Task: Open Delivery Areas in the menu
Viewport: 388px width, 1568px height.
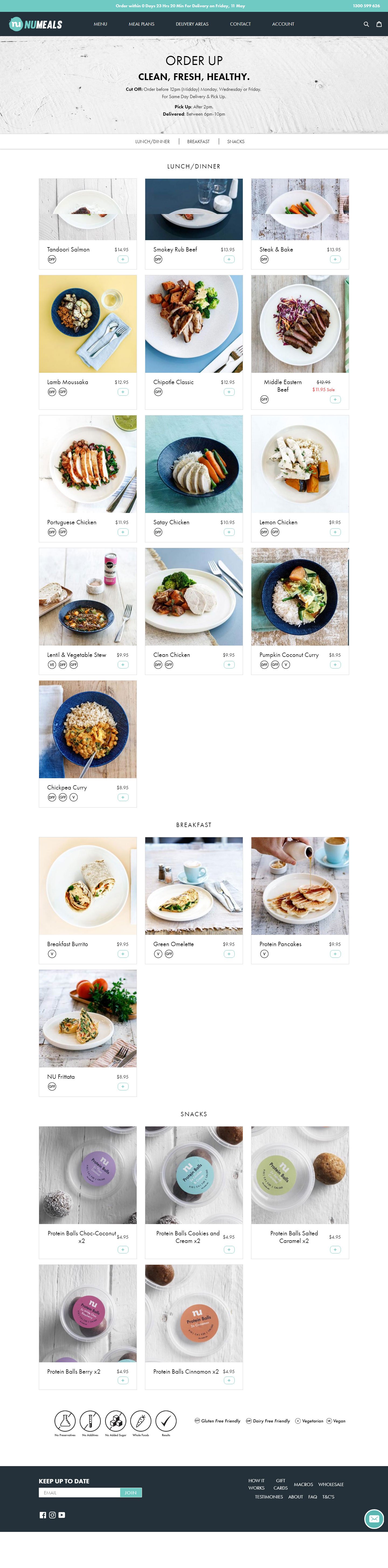Action: point(192,24)
